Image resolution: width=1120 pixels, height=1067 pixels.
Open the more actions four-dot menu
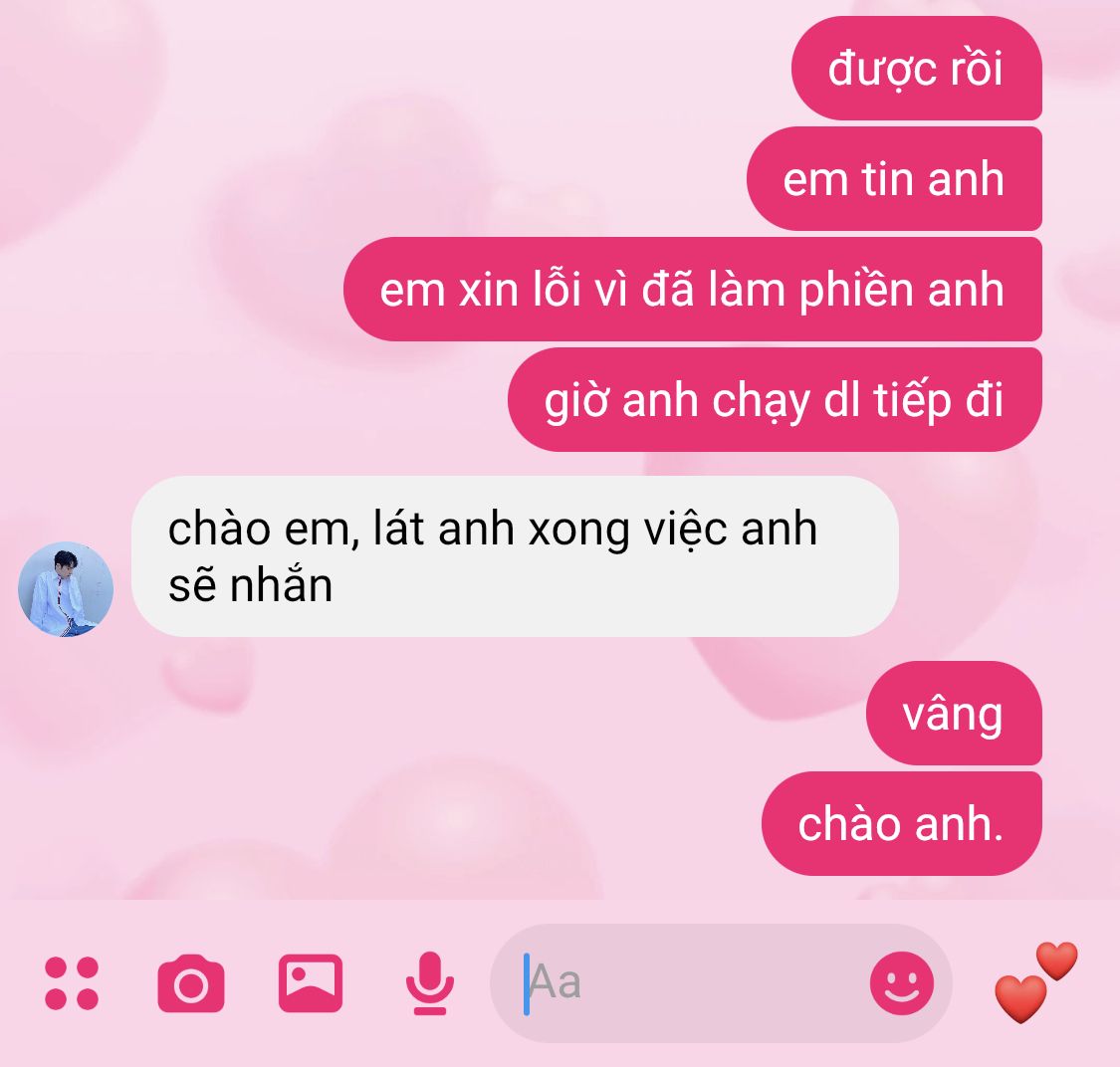(x=72, y=983)
